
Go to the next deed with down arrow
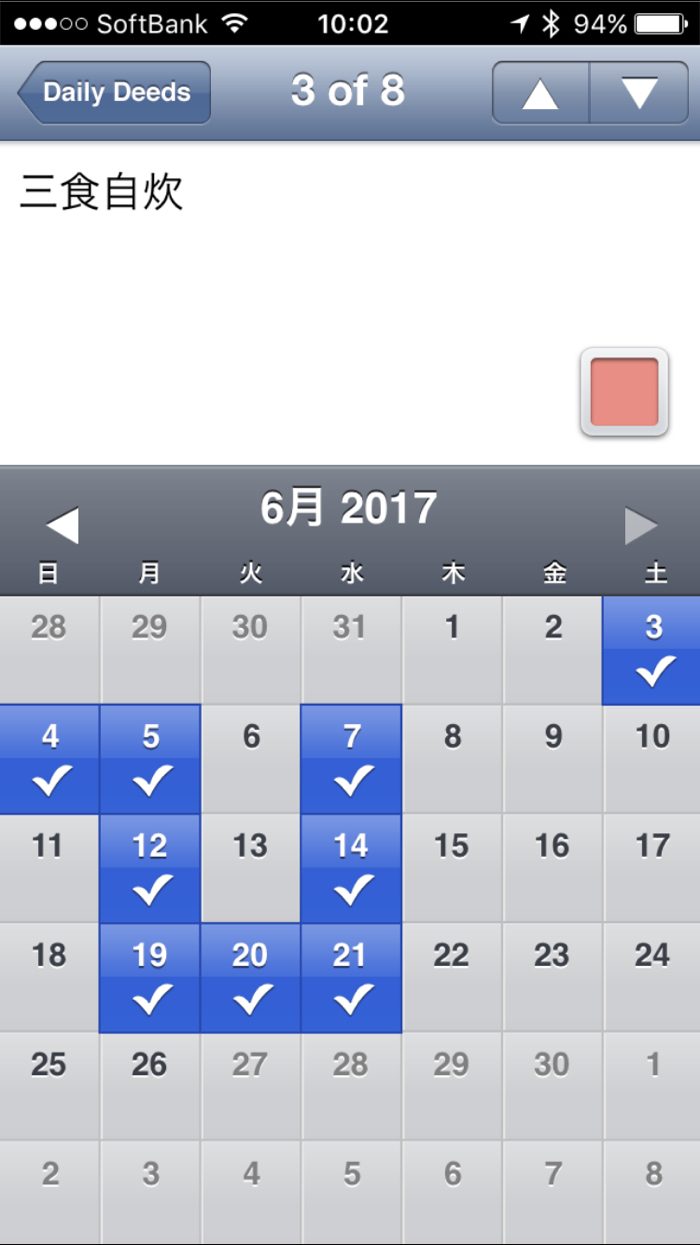638,93
